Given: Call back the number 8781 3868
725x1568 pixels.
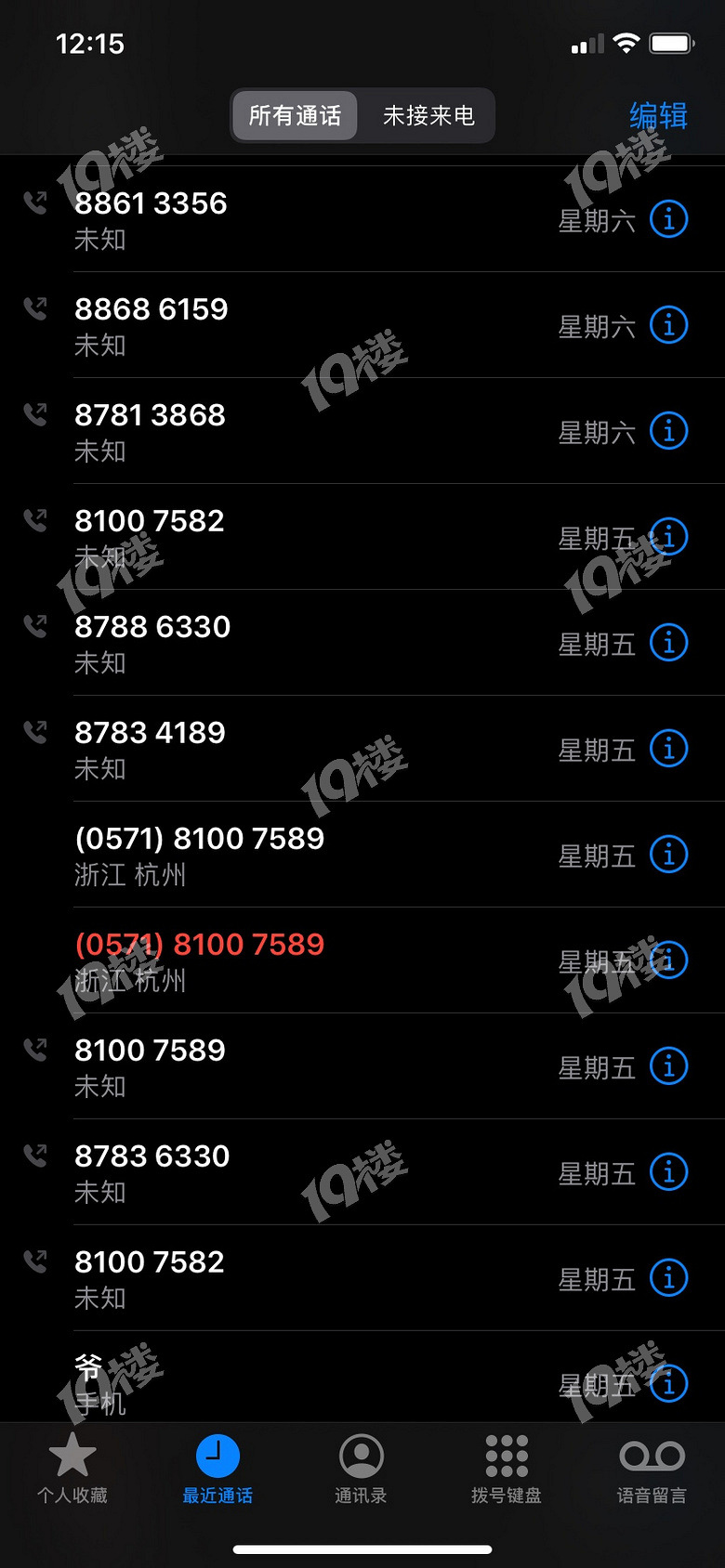Looking at the screenshot, I should click(x=279, y=431).
